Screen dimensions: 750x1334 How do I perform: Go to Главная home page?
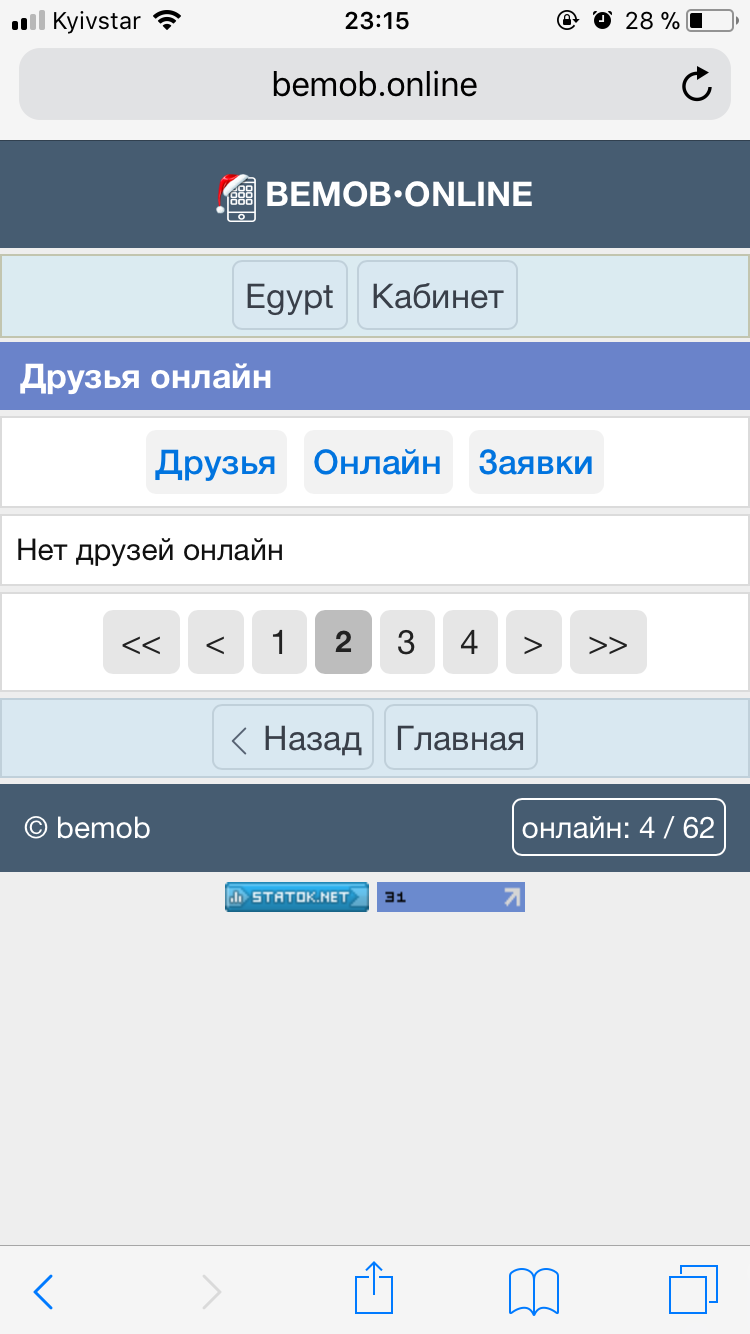point(460,738)
